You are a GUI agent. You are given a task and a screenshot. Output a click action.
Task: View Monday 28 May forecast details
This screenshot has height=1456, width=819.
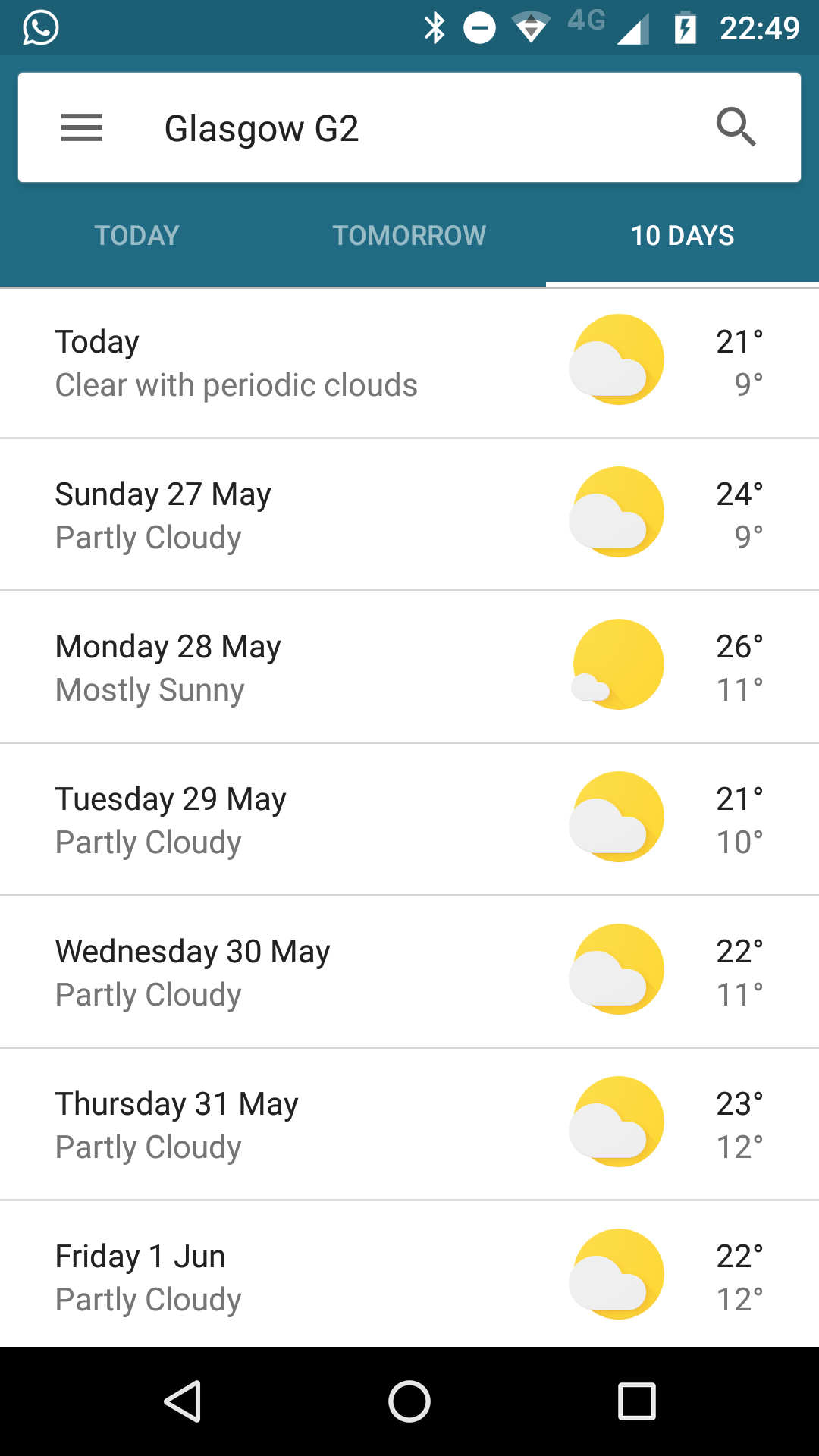point(409,667)
